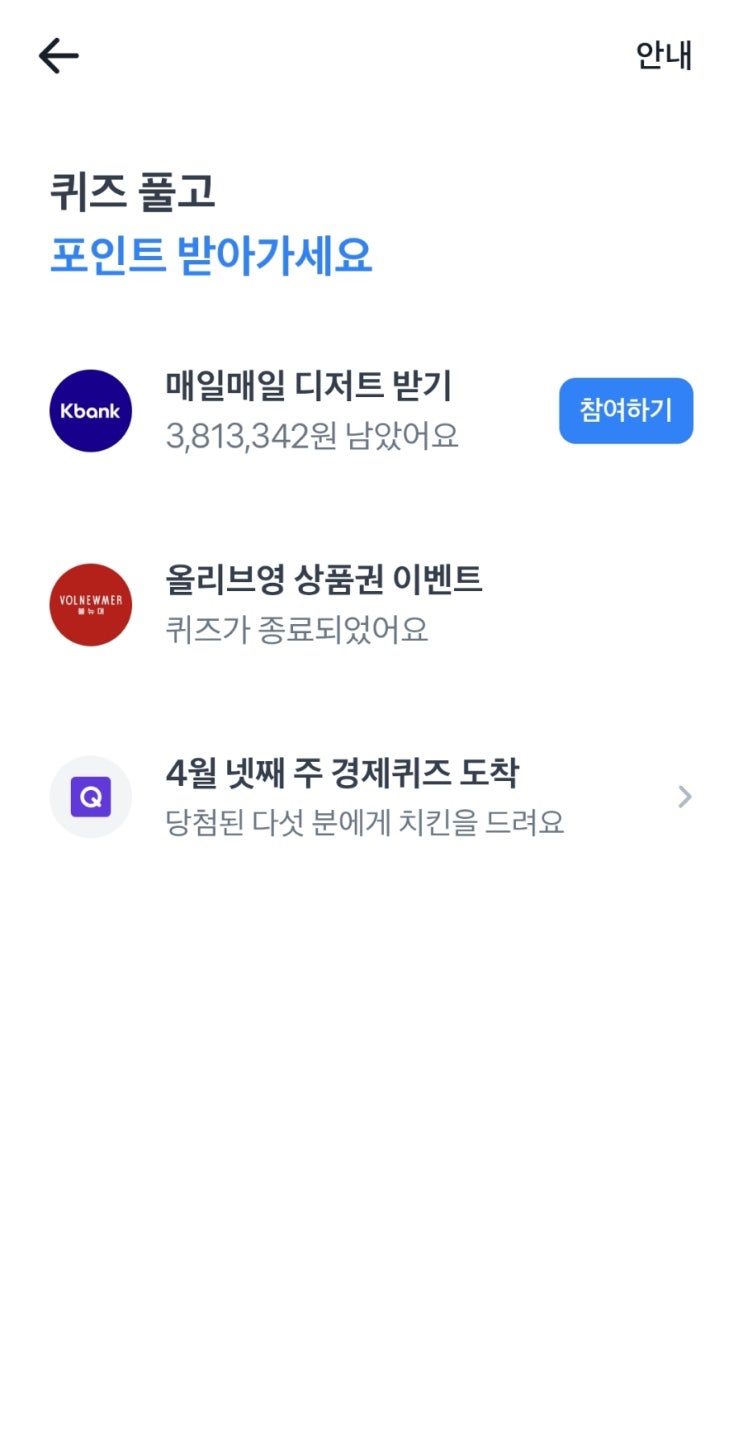The height and width of the screenshot is (1443, 743).
Task: Open the 매일매일 디저트 받기 quiz row
Action: coord(310,410)
